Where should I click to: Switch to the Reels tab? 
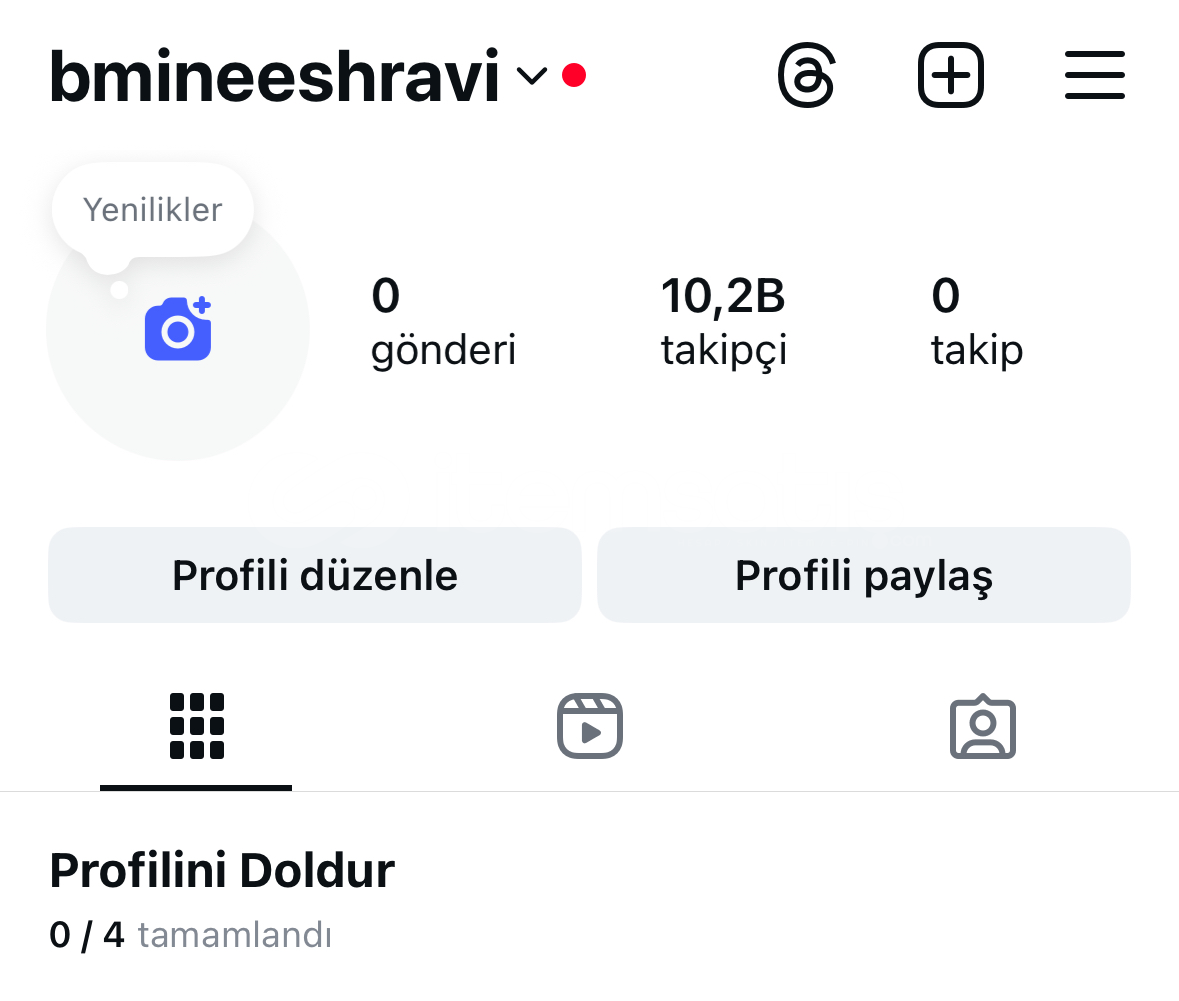590,726
